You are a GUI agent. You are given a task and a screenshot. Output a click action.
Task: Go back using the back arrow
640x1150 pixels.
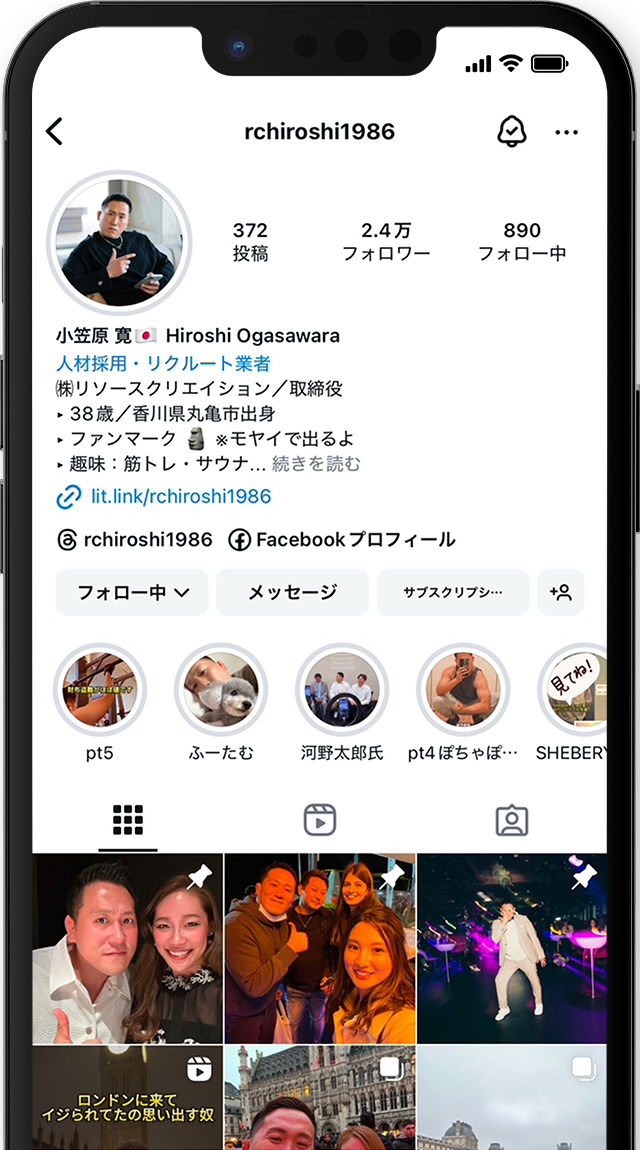(55, 132)
